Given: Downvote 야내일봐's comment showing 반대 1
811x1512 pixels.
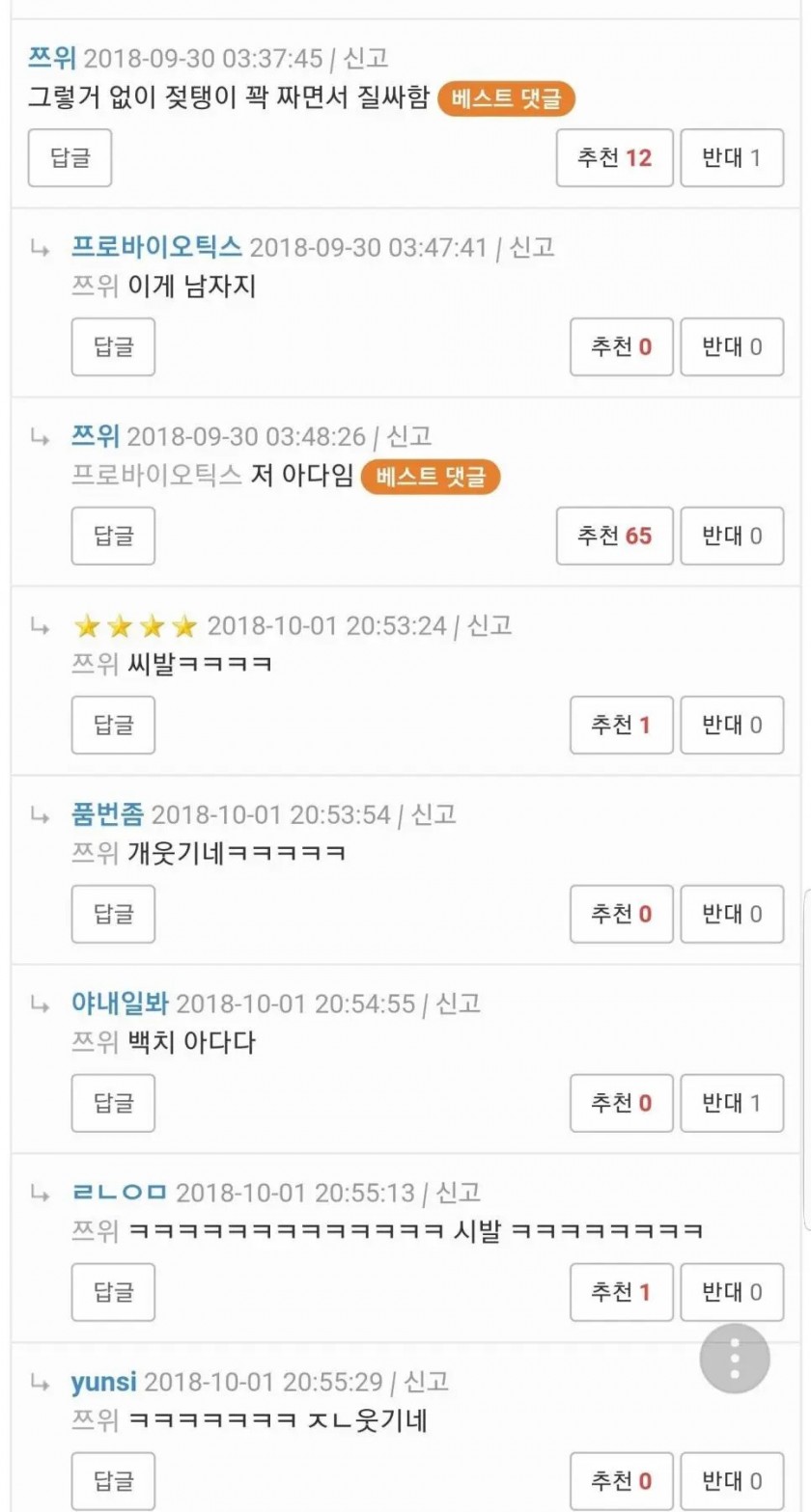Looking at the screenshot, I should (x=732, y=1103).
